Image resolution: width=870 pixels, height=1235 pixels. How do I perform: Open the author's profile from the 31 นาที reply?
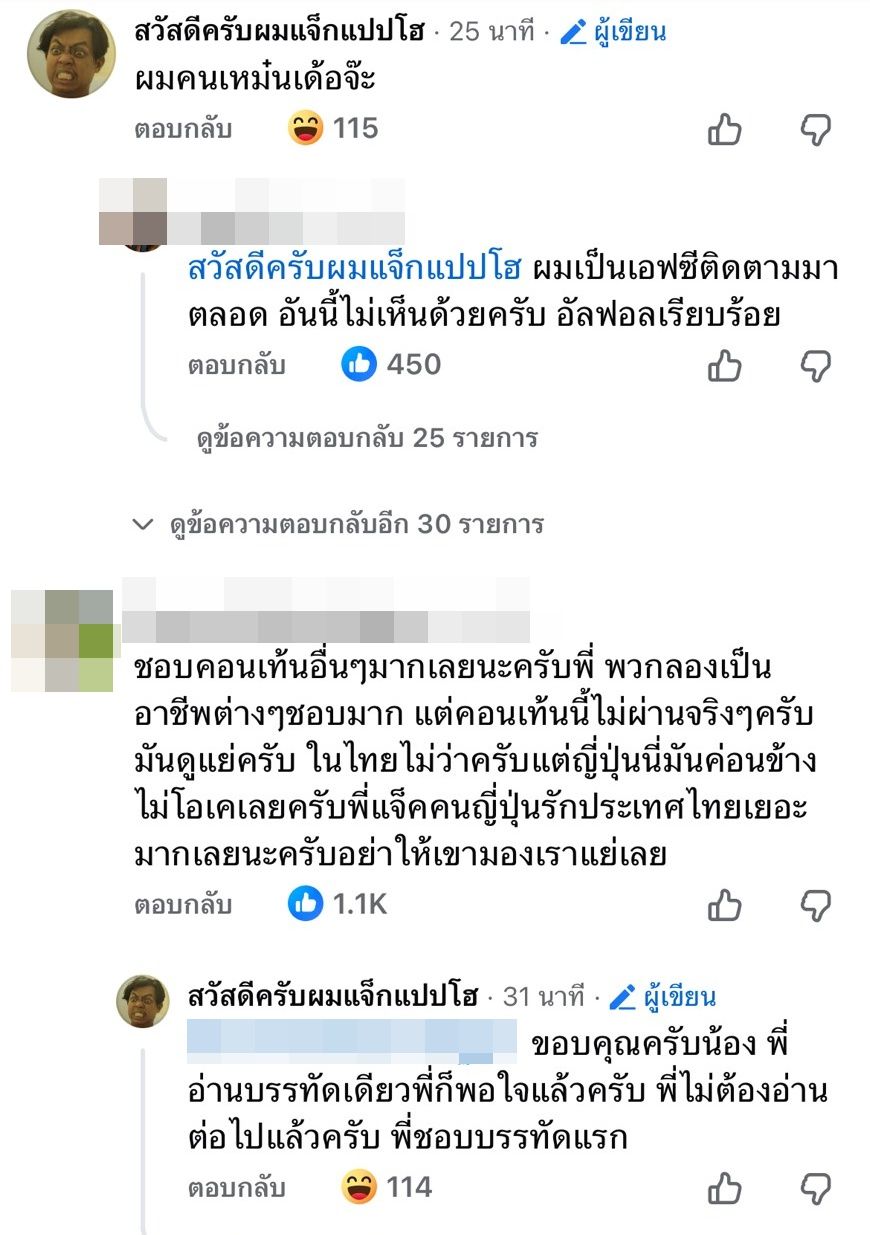pyautogui.click(x=334, y=996)
